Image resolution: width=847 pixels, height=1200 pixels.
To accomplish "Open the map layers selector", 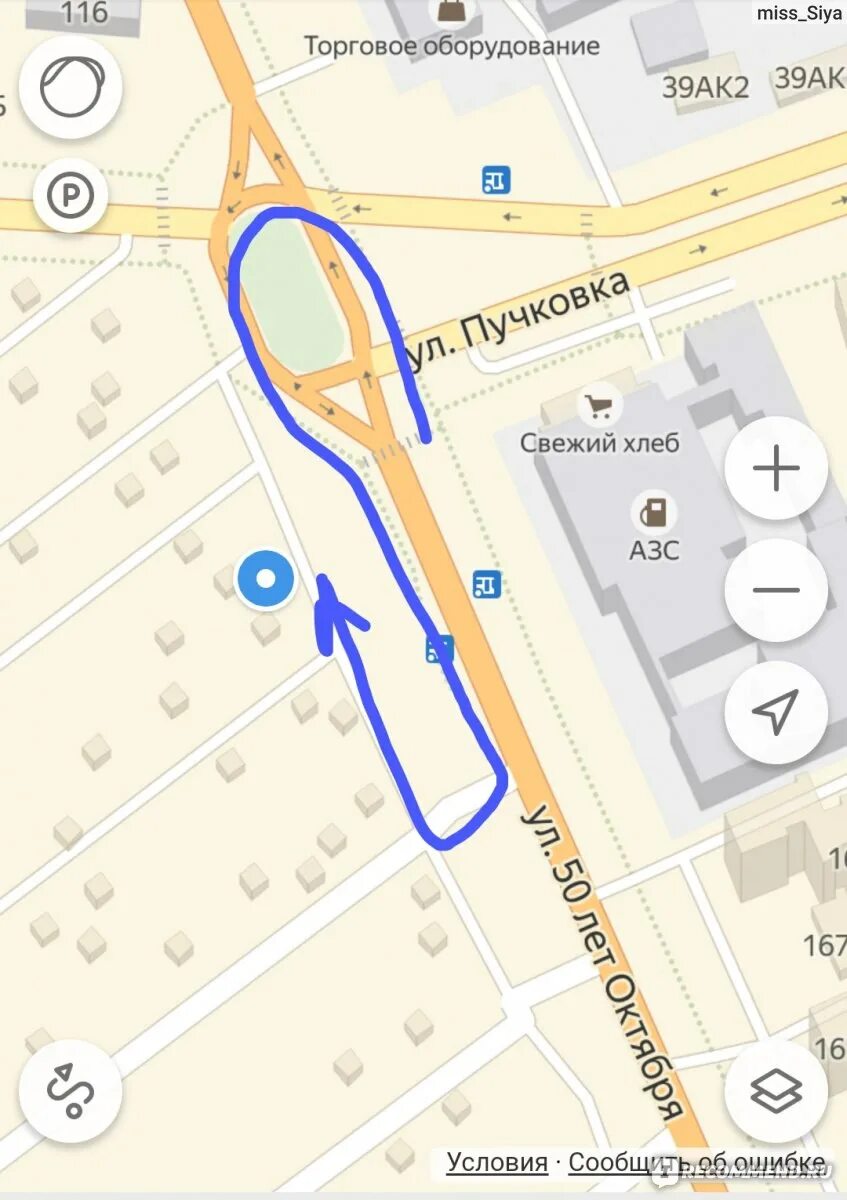I will (776, 1092).
